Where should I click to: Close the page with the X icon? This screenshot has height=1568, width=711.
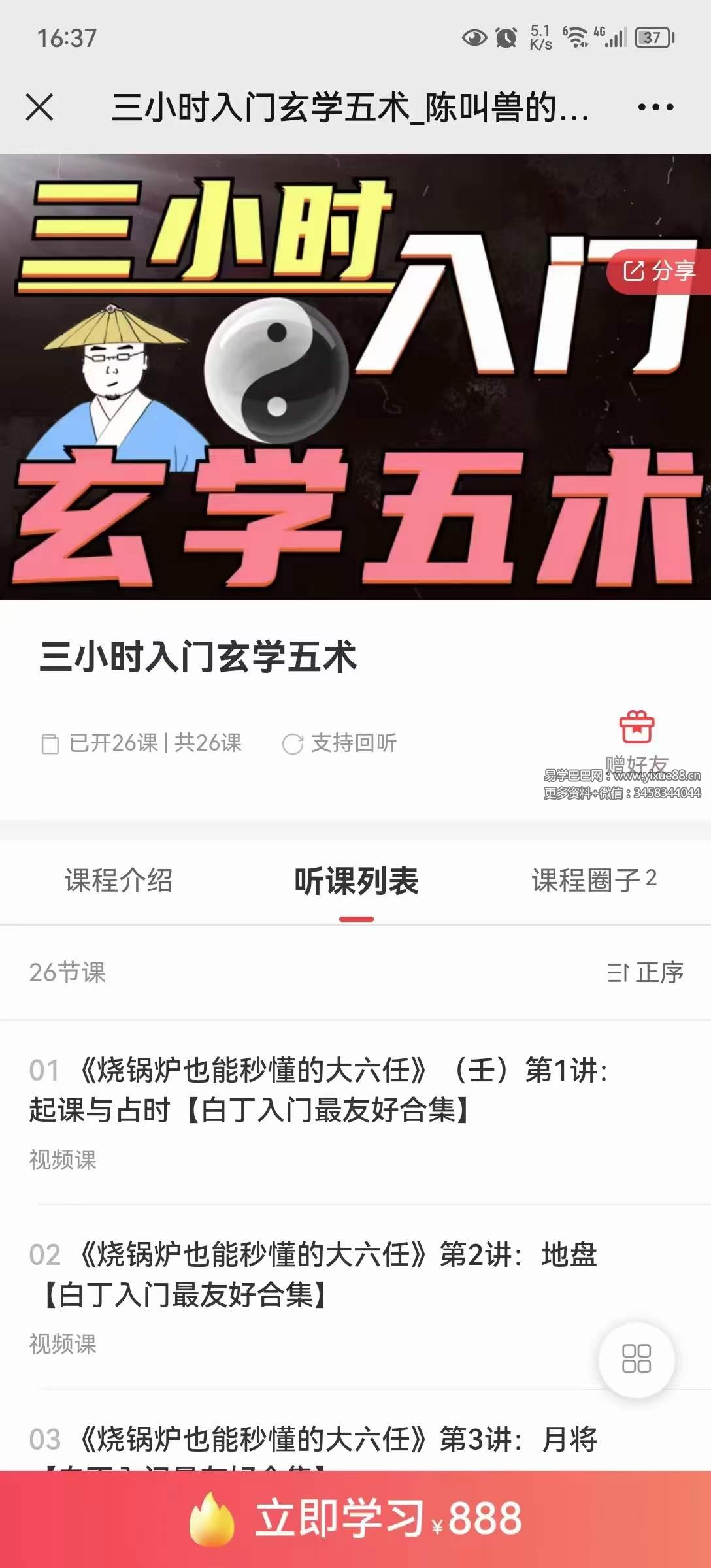(39, 106)
